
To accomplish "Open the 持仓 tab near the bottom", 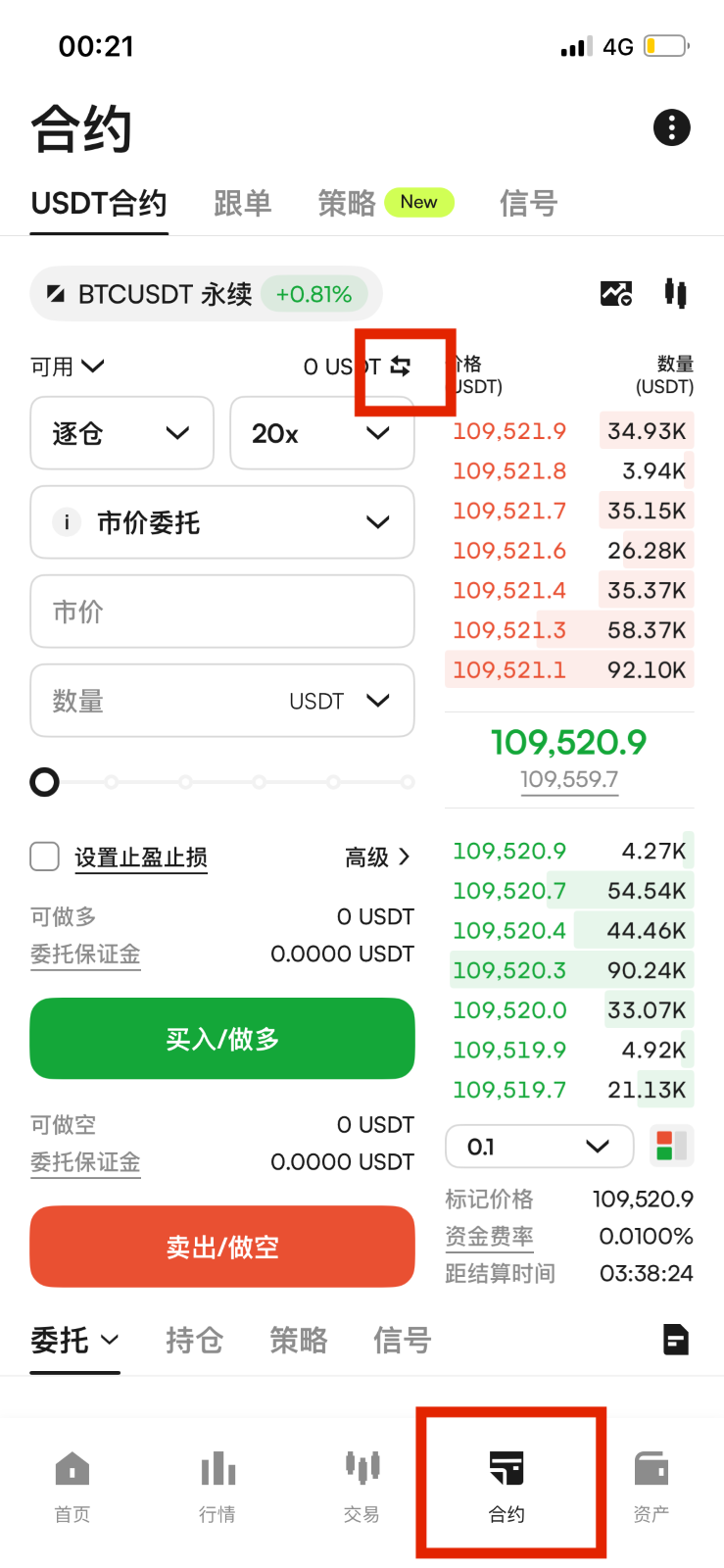I will [193, 1340].
